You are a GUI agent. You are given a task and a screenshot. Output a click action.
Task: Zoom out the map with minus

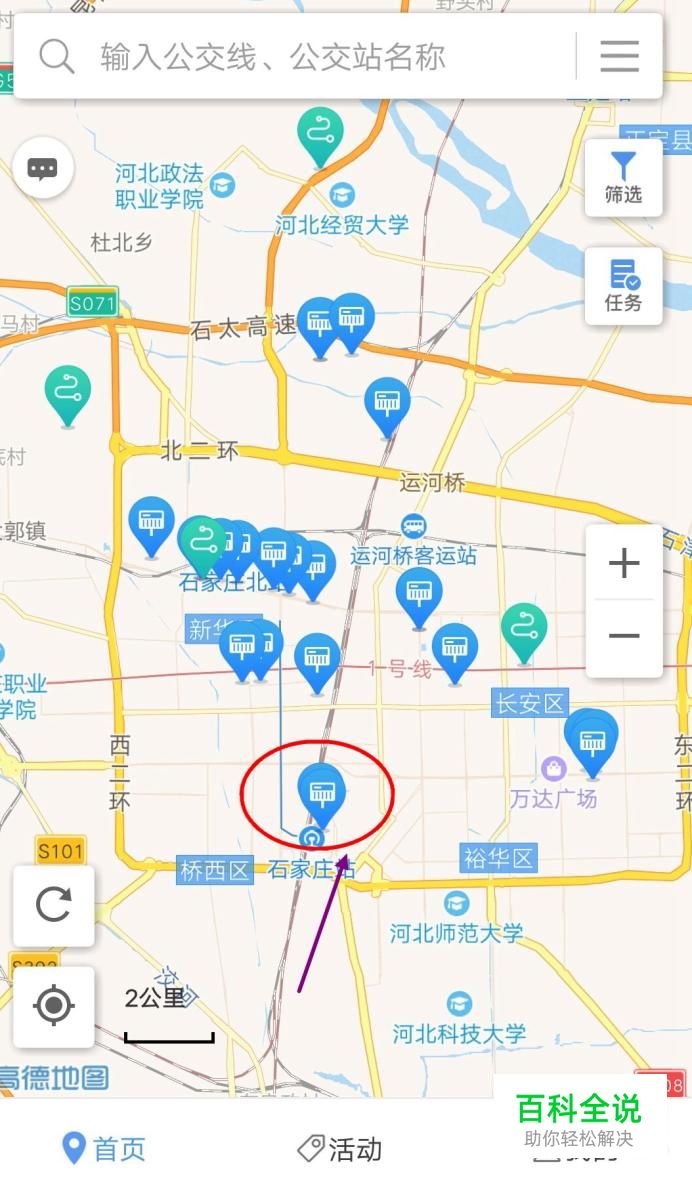click(x=624, y=636)
